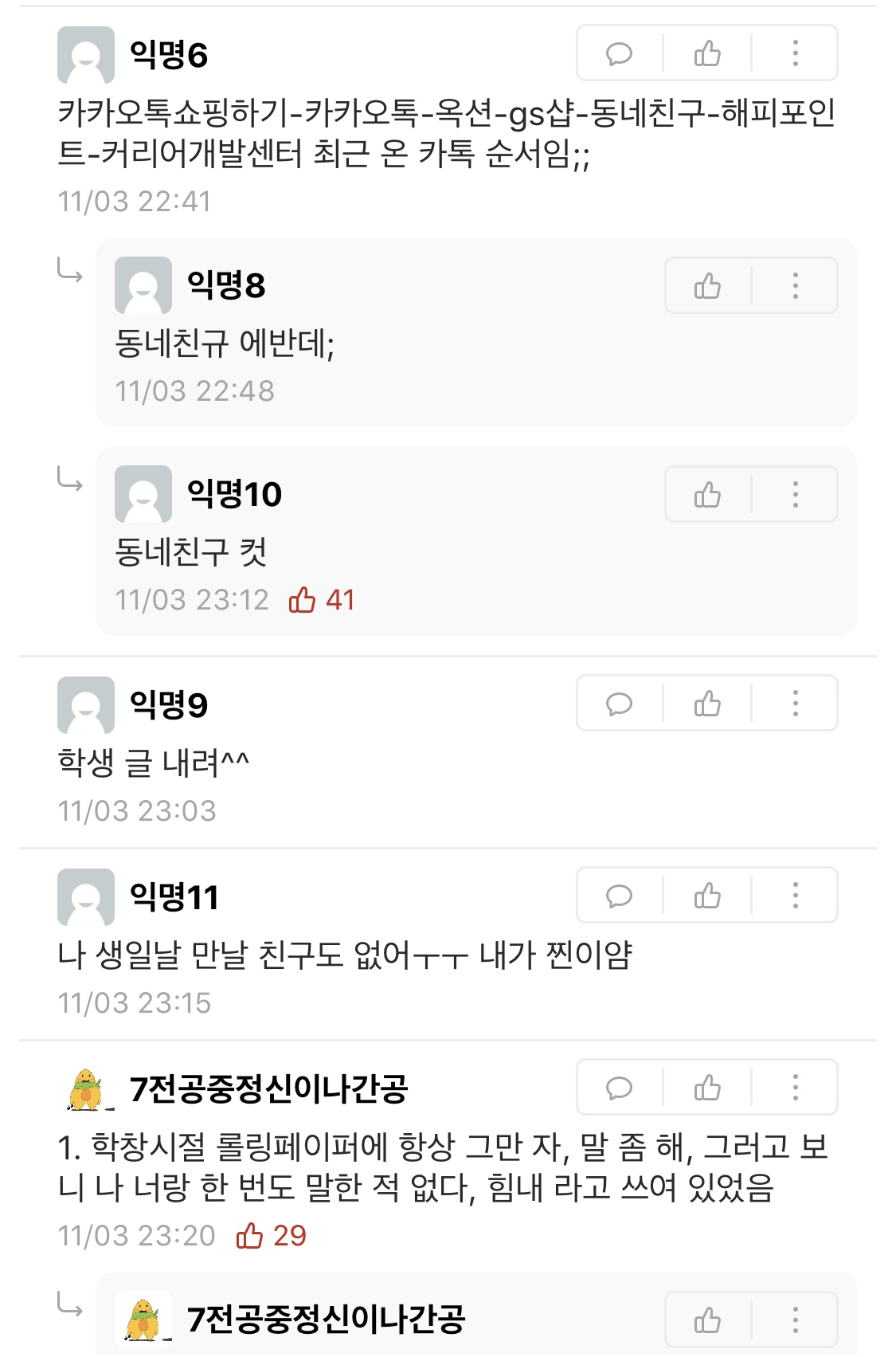
Task: Like 익명10's reply
Action: point(707,494)
